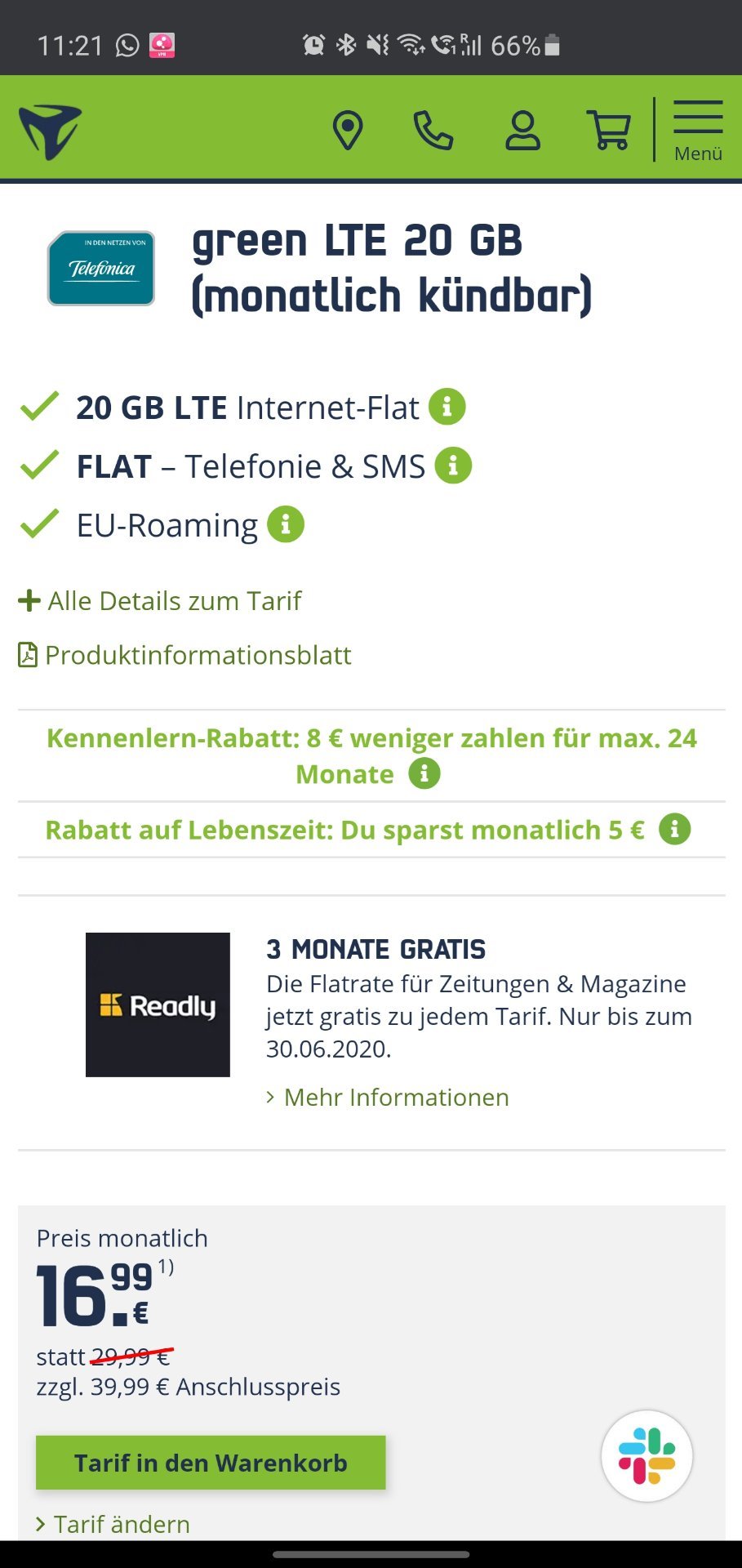Viewport: 742px width, 1568px height.
Task: Show info for Rabatt auf Lebenszeit
Action: 675,830
